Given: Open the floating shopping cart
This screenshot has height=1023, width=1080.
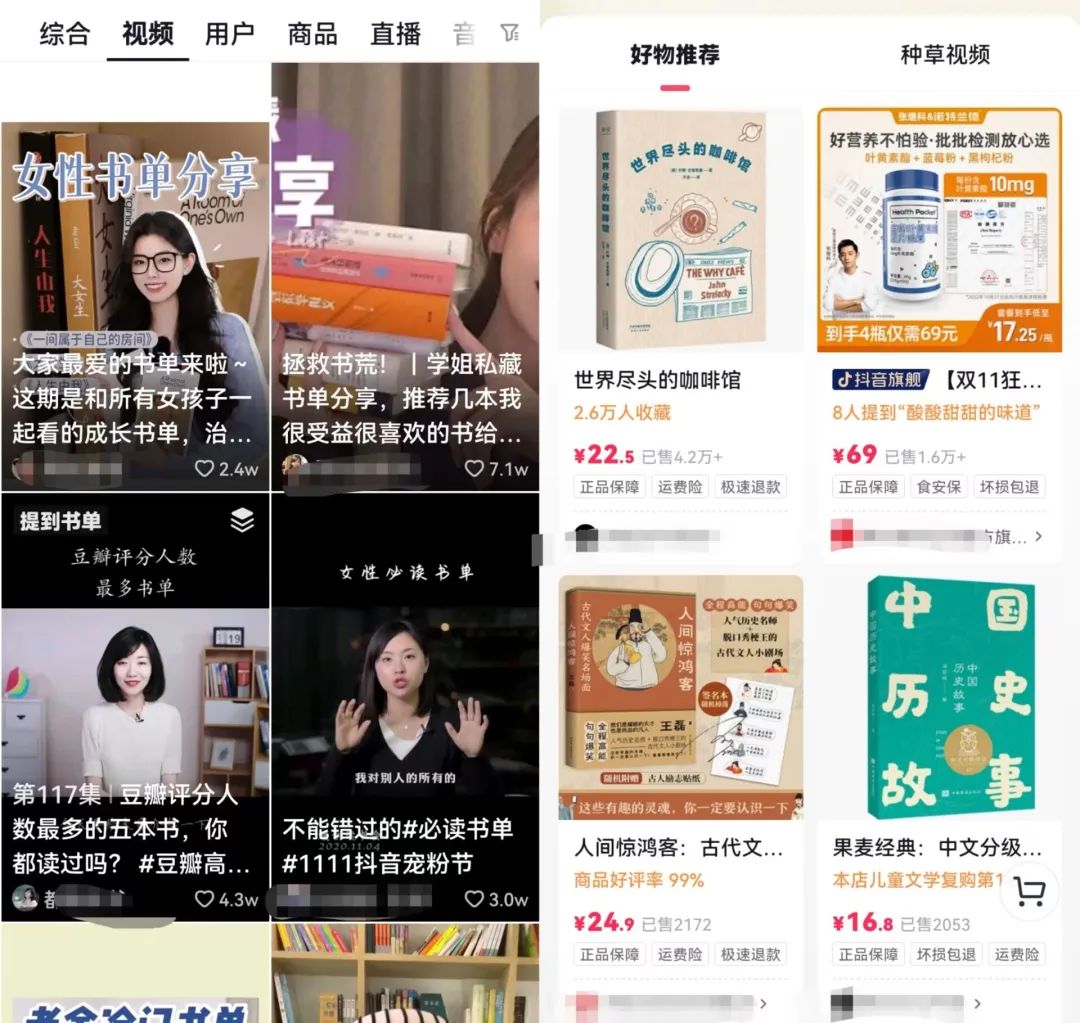Looking at the screenshot, I should [1028, 891].
